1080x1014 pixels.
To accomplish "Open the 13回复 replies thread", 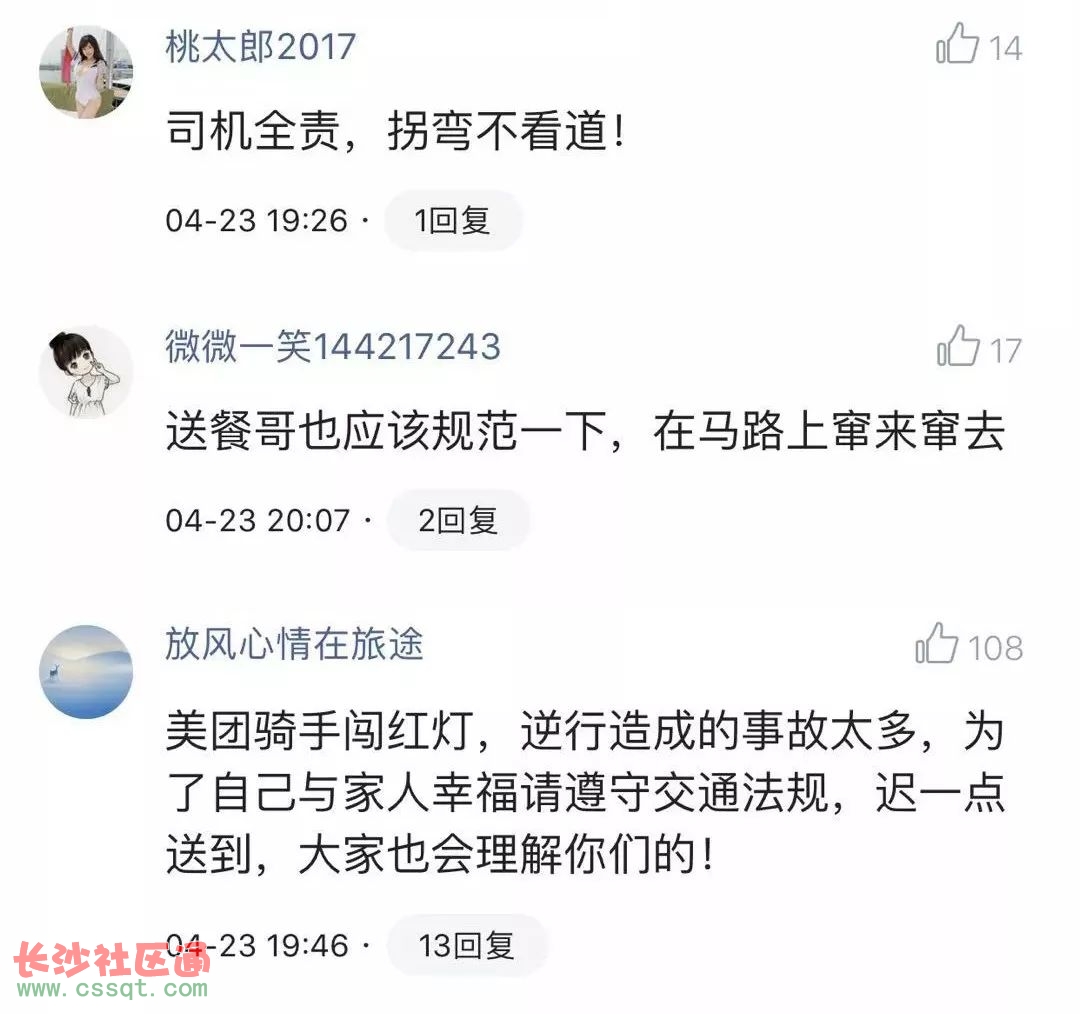I will 466,945.
